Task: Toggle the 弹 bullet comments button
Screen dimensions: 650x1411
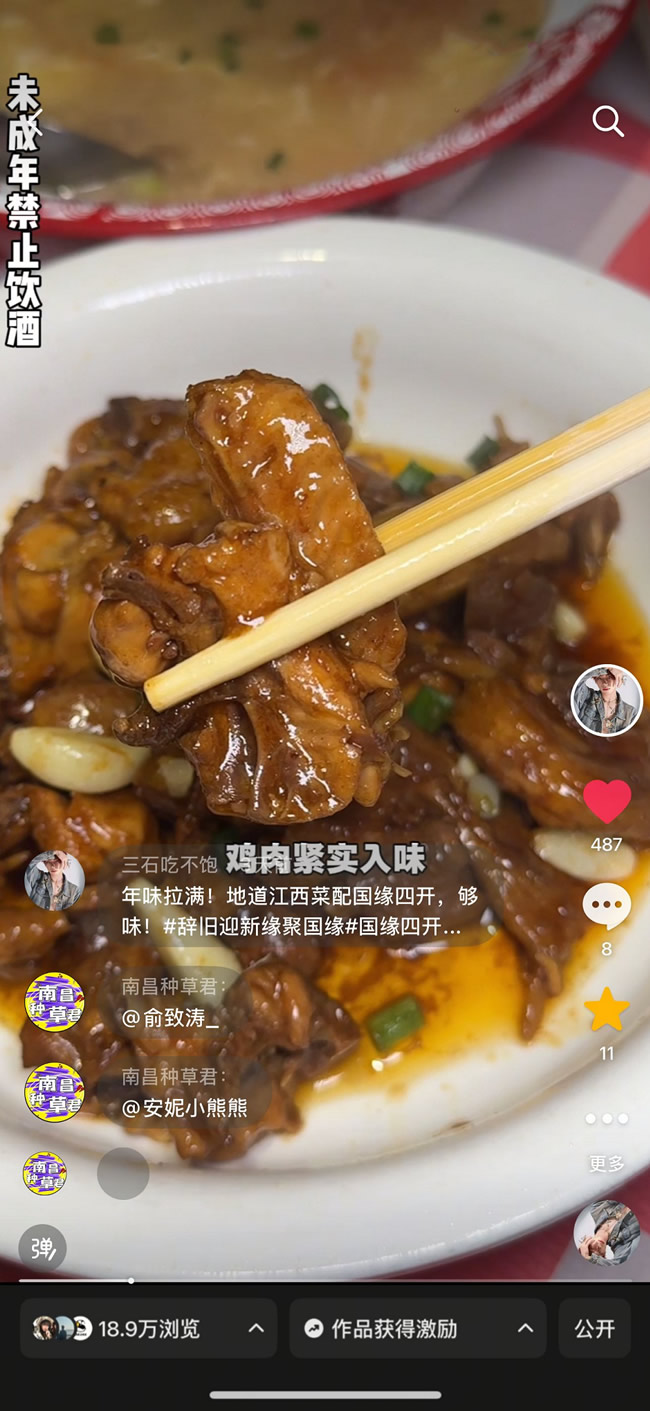Action: click(x=42, y=1248)
